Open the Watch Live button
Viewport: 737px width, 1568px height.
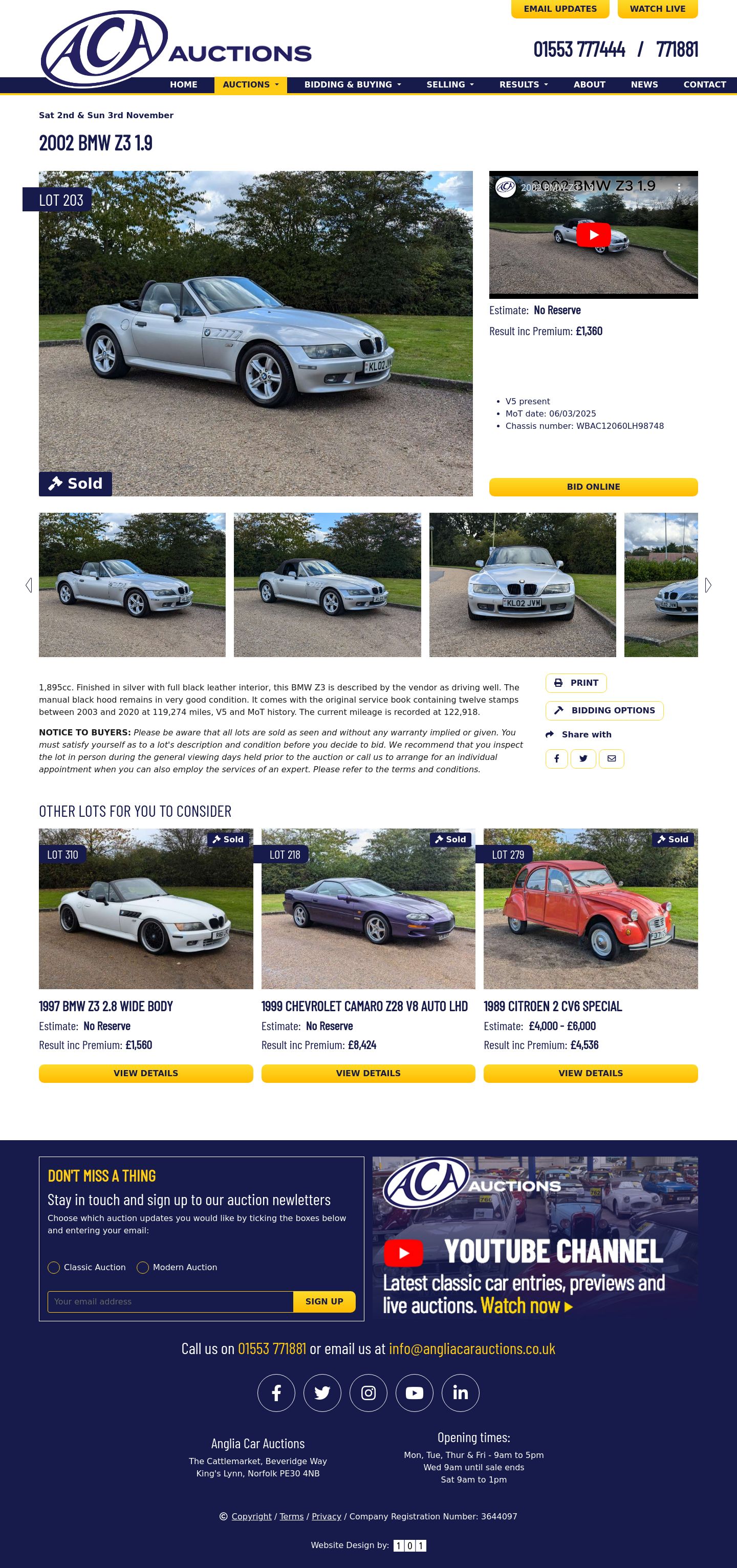pos(657,9)
